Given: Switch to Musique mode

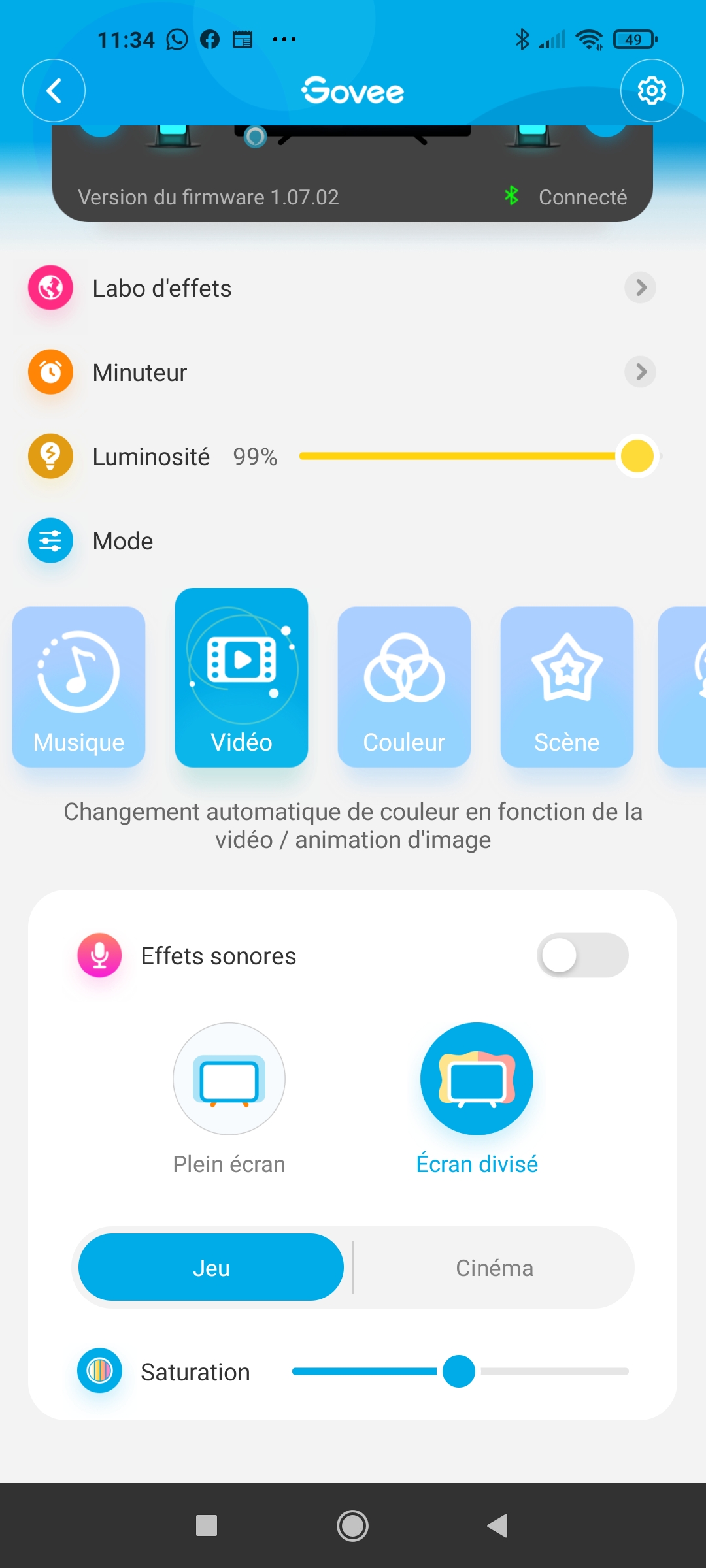Looking at the screenshot, I should 78,686.
